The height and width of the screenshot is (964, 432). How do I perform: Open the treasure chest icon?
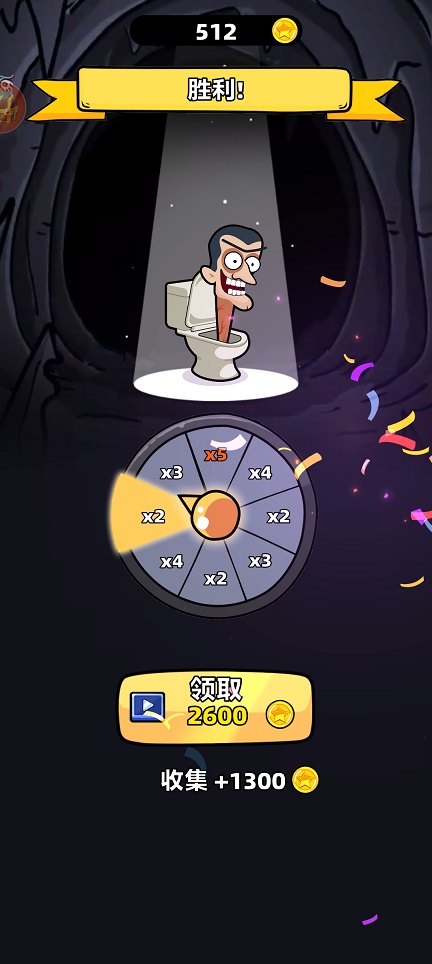click(x=11, y=108)
